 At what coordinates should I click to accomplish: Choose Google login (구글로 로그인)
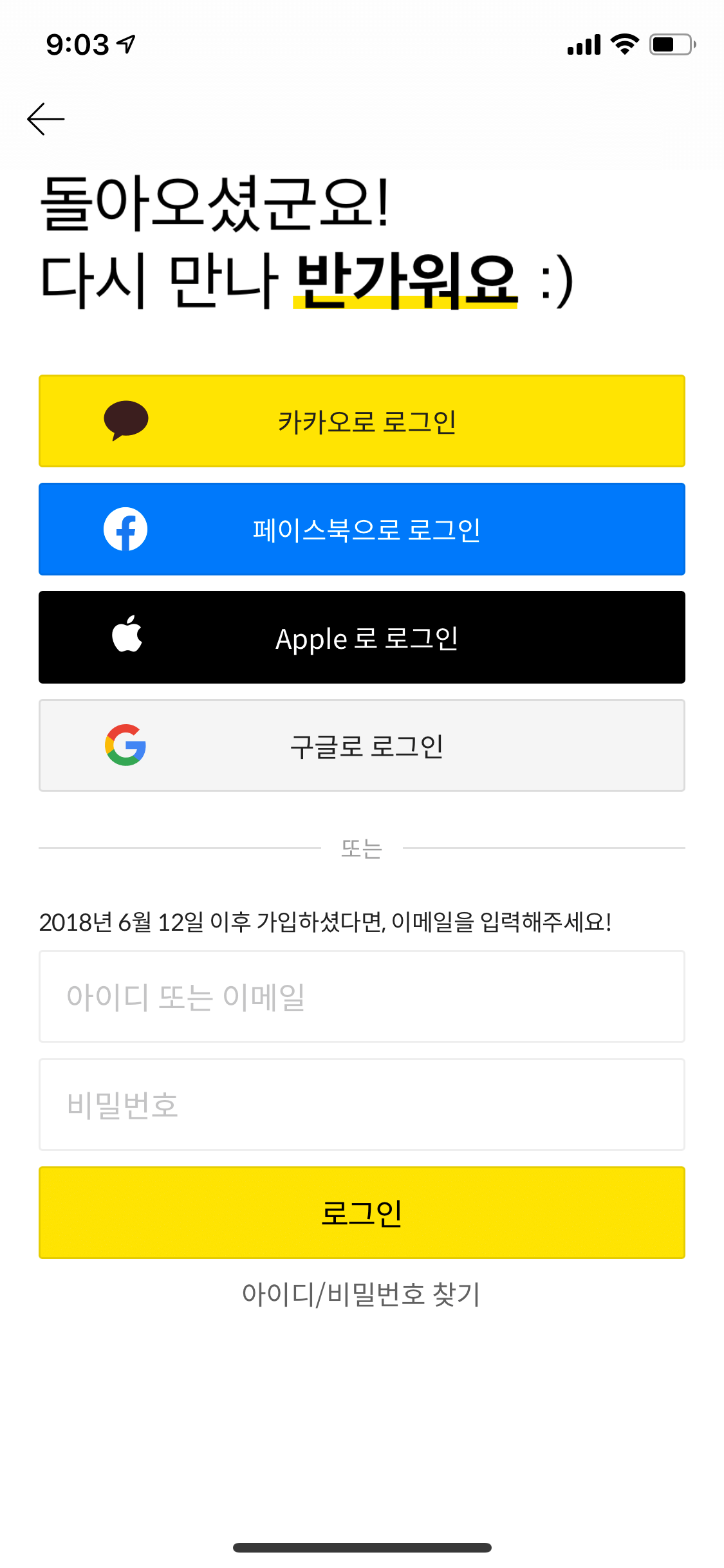[x=362, y=745]
